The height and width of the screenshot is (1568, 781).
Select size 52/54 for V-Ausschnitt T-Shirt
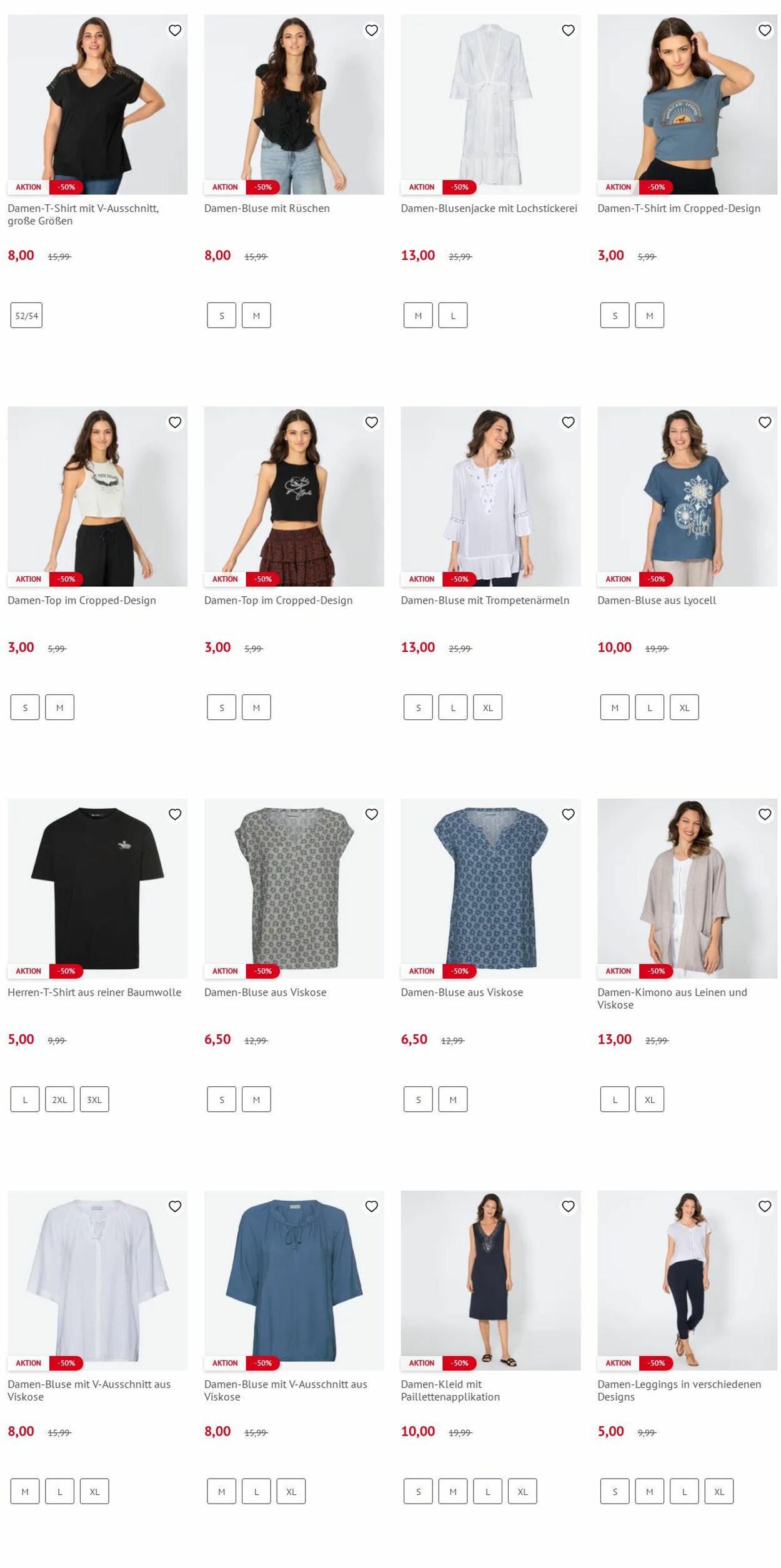click(x=26, y=316)
